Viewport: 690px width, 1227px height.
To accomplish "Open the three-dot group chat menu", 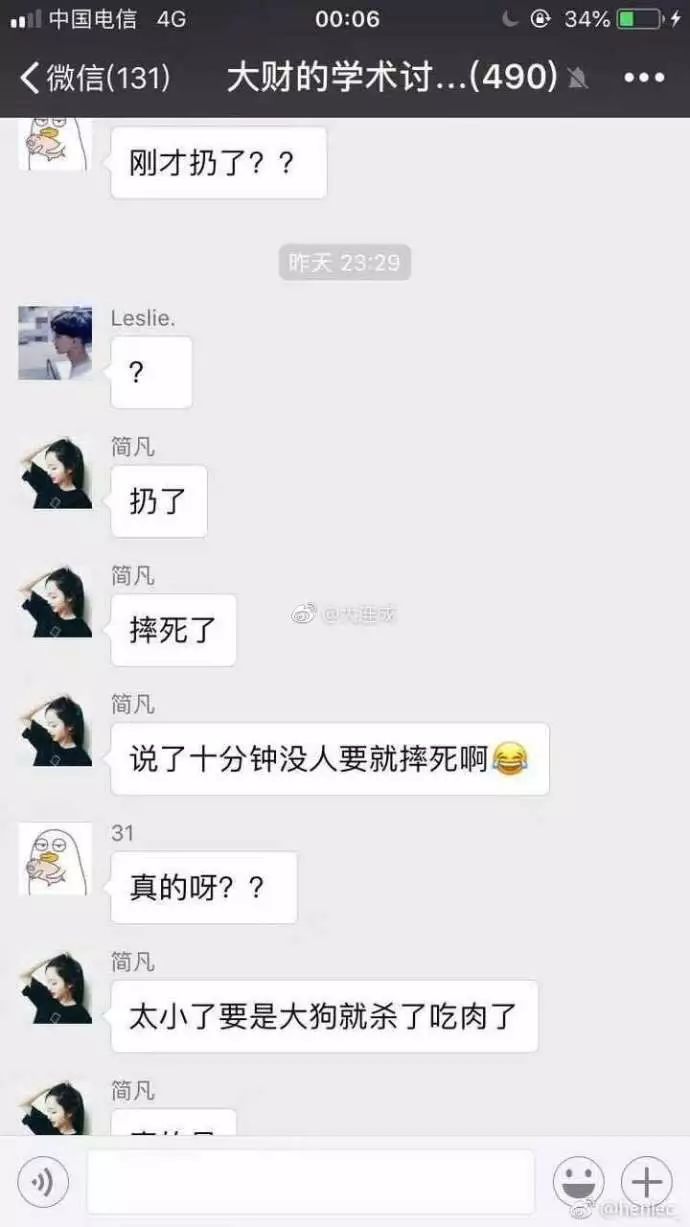I will (644, 78).
